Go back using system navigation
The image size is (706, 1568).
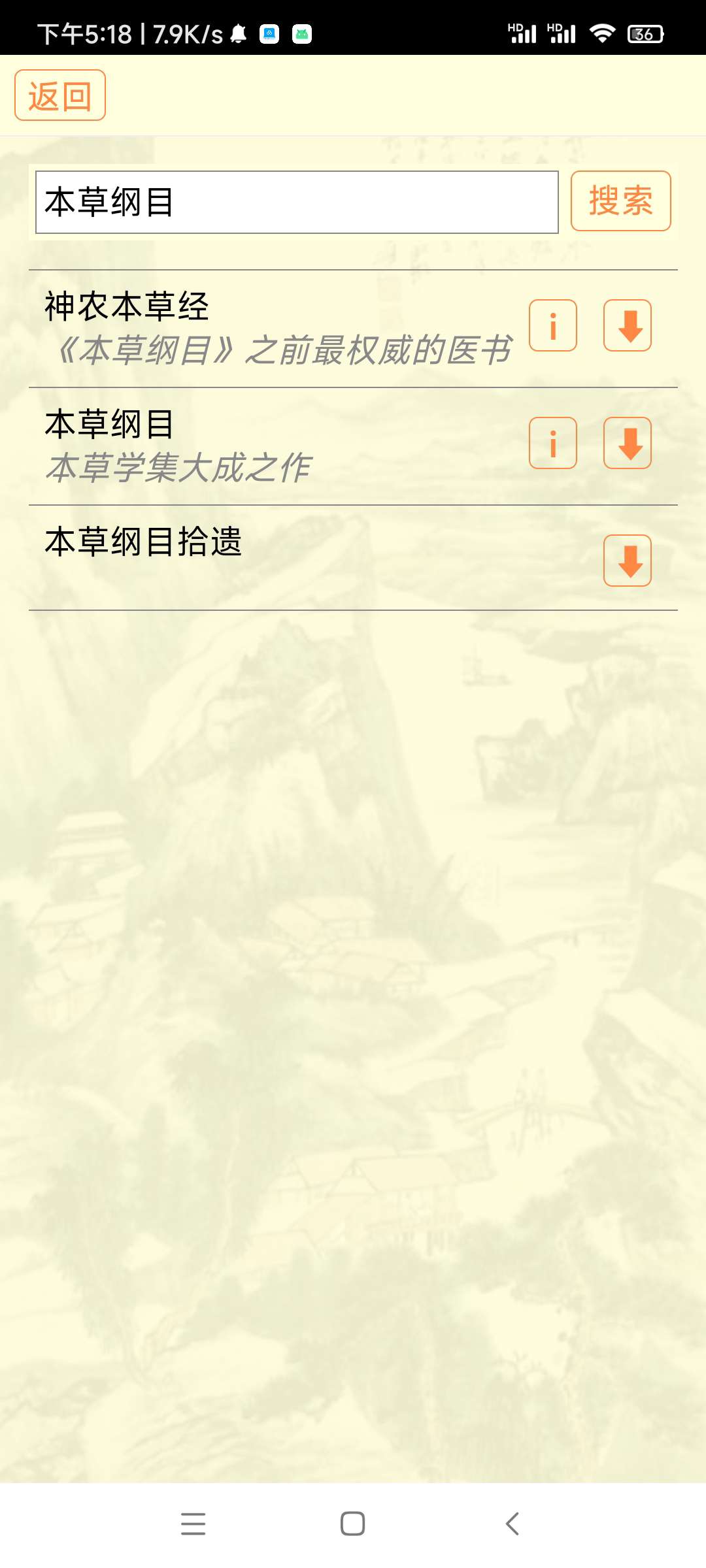(x=512, y=1524)
